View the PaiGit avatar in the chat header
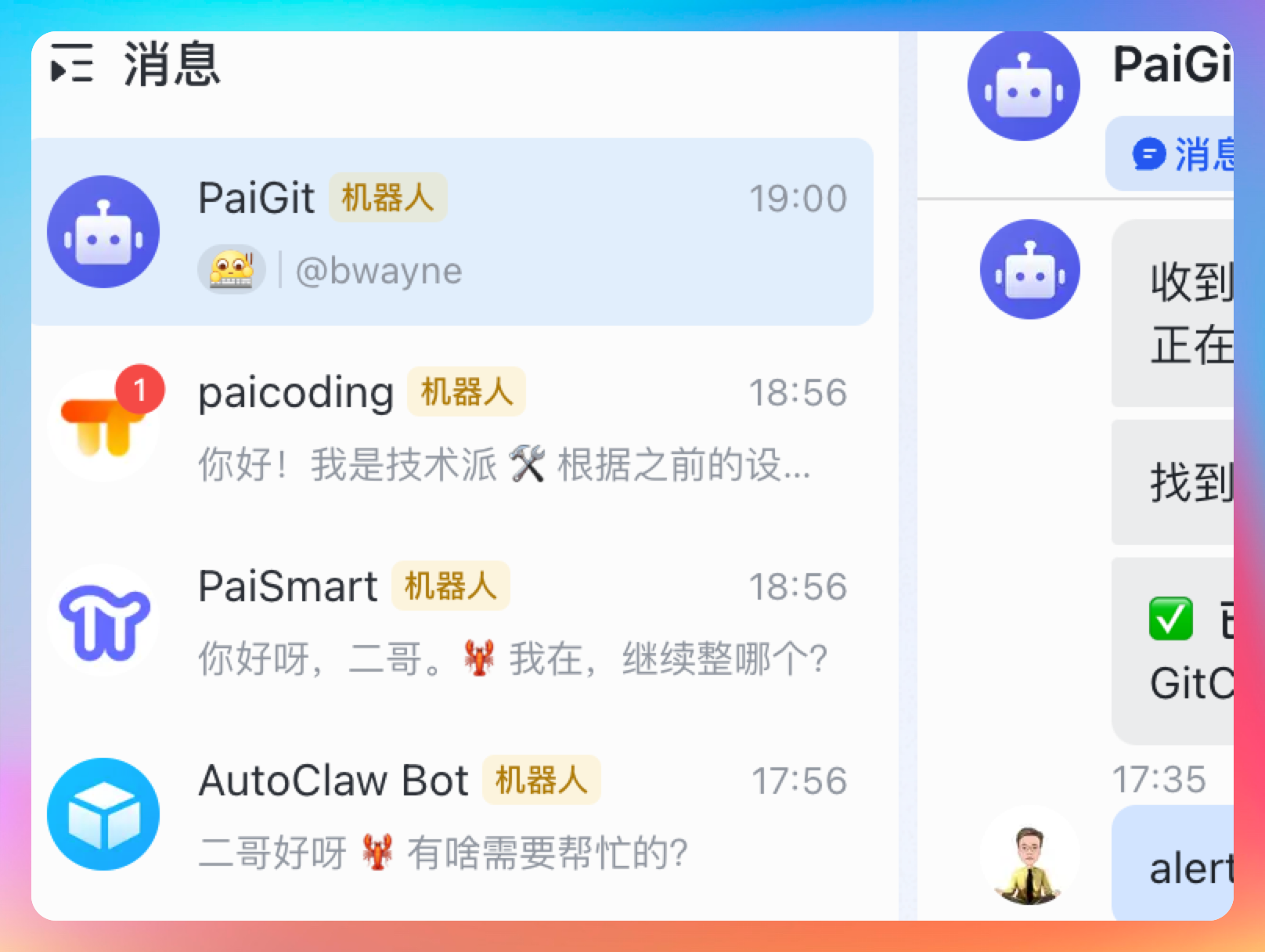Image resolution: width=1265 pixels, height=952 pixels. [1023, 85]
